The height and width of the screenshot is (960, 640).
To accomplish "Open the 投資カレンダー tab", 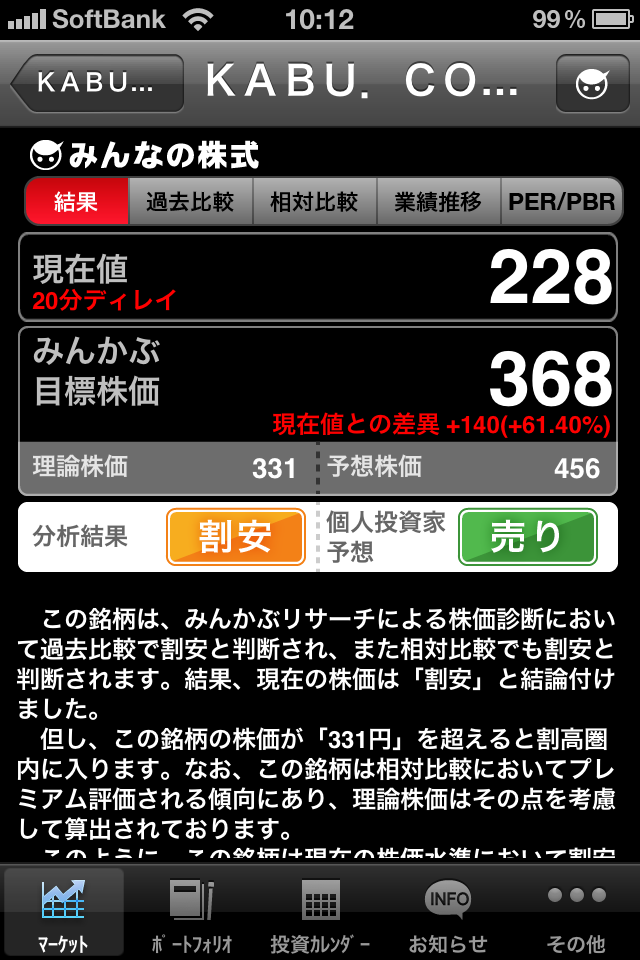I will pos(320,912).
